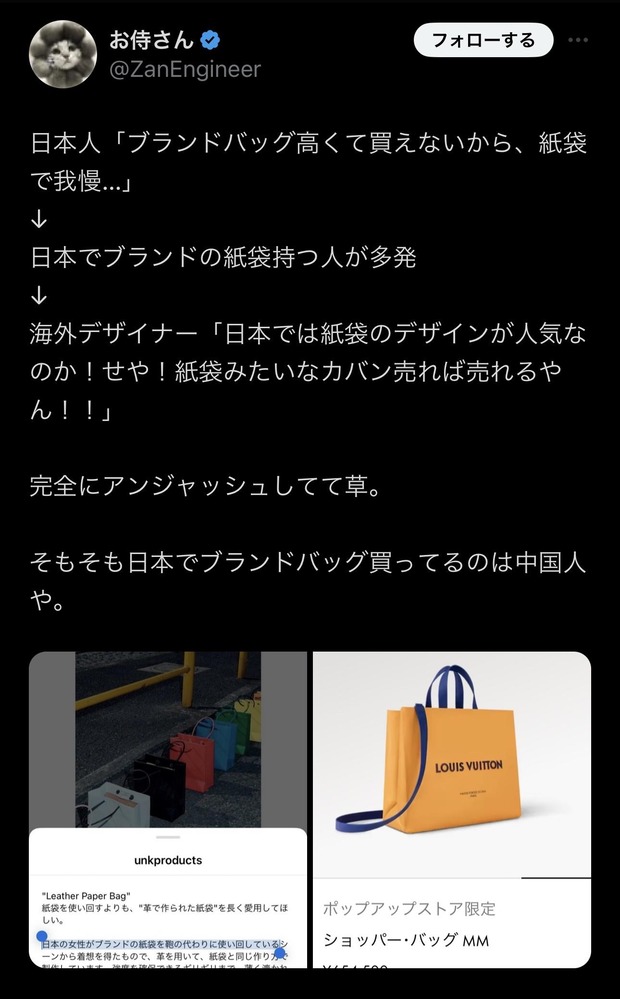Open the @ZanEngineer handle
This screenshot has width=620, height=999.
(185, 69)
